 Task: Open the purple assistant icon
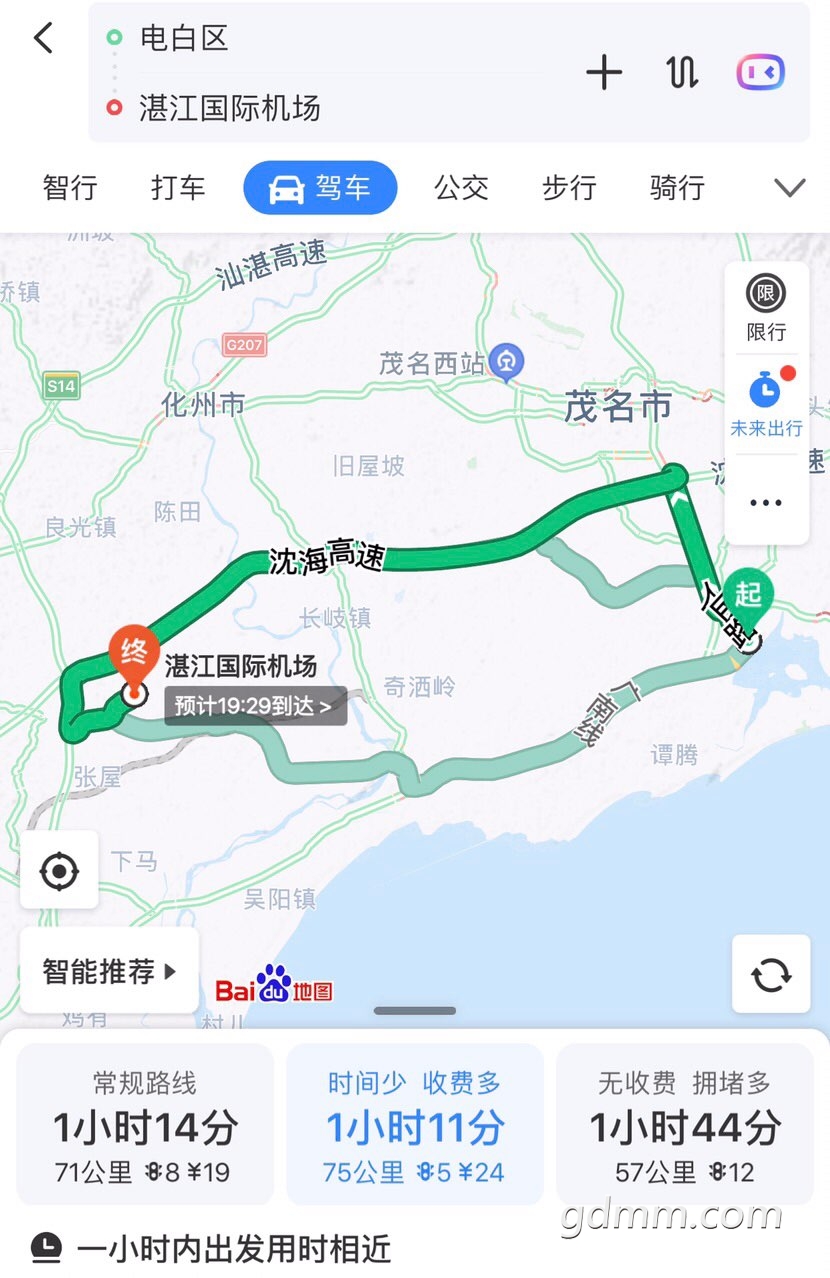(x=760, y=73)
